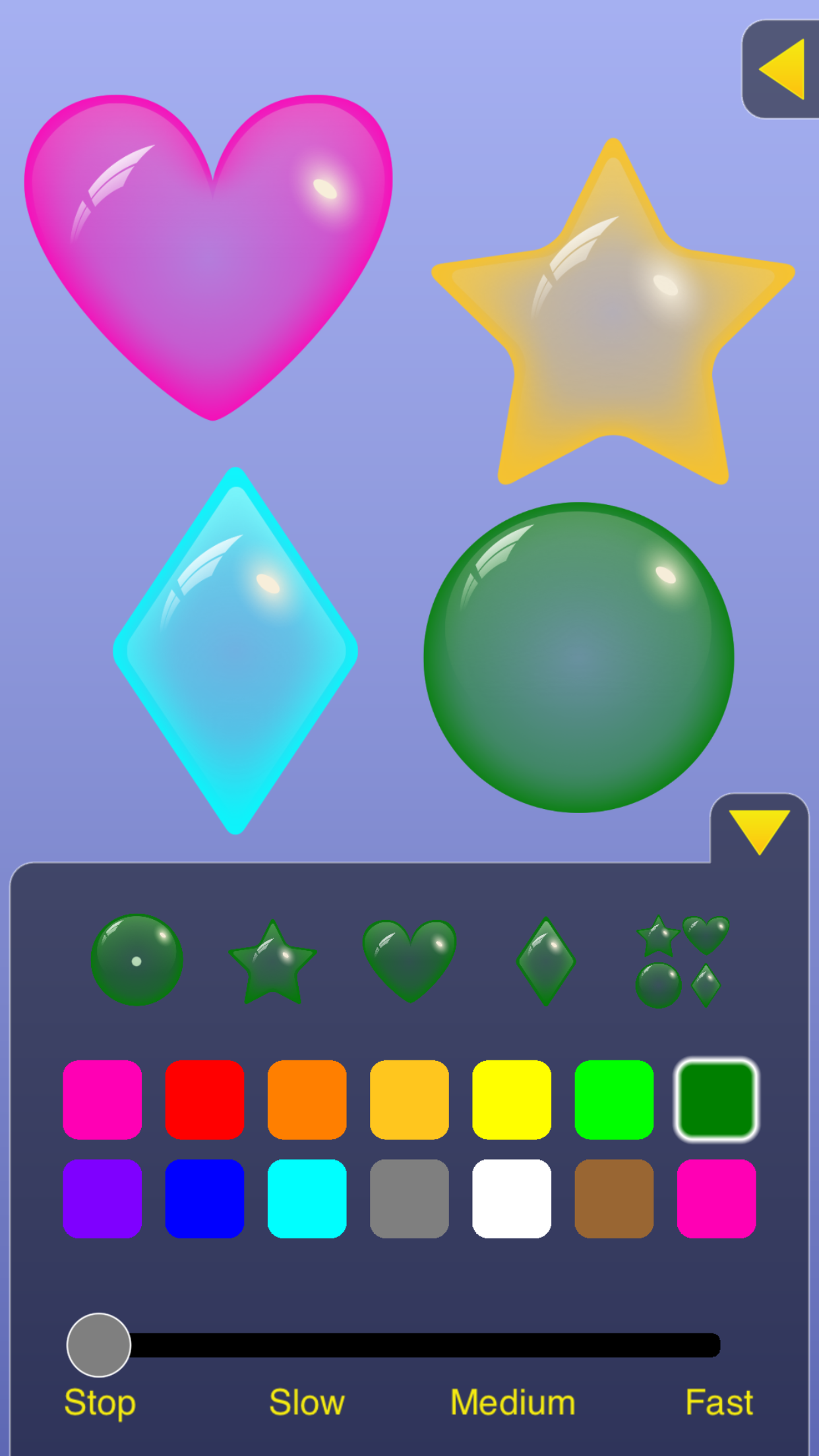Tap the yellow back arrow
This screenshot has height=1456, width=819.
click(782, 69)
